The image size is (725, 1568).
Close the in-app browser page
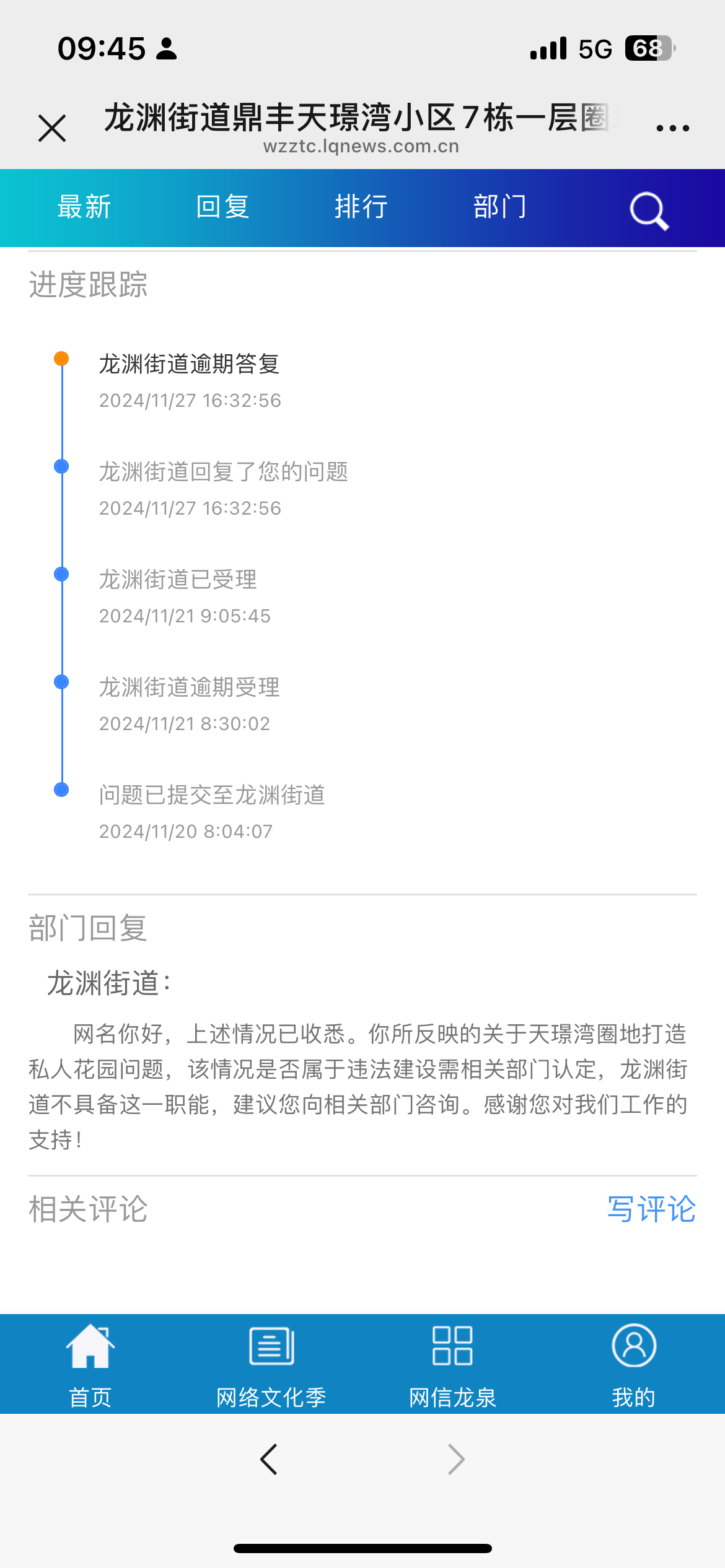coord(52,128)
